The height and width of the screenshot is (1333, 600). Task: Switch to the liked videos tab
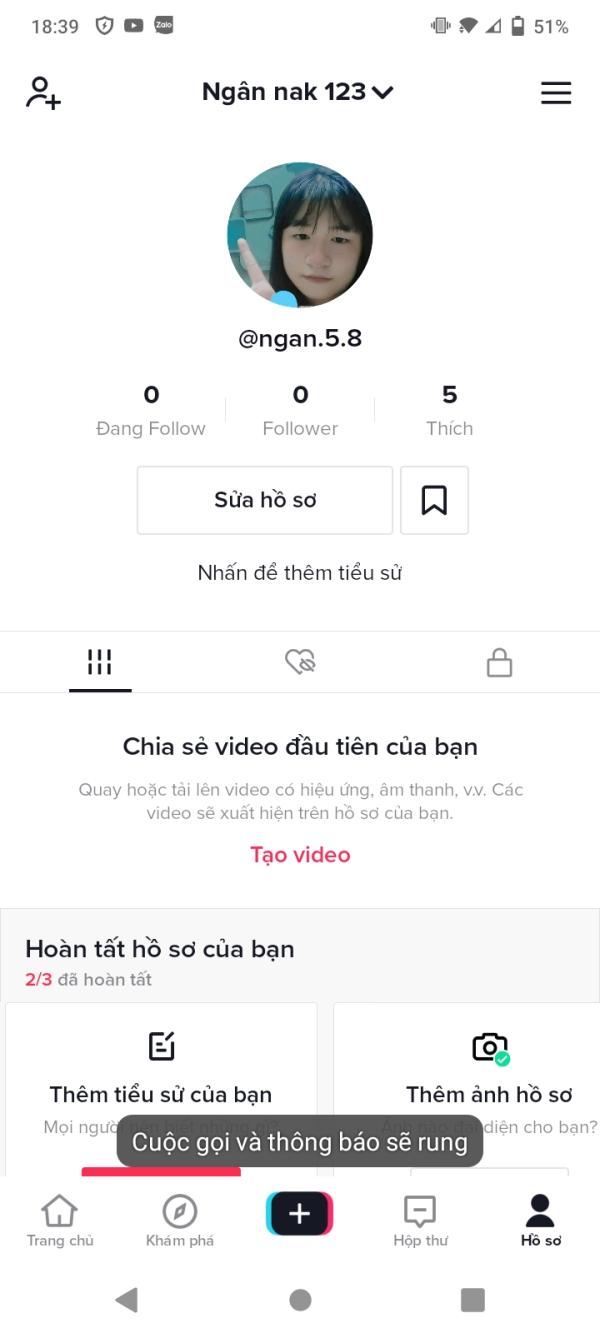pyautogui.click(x=300, y=662)
